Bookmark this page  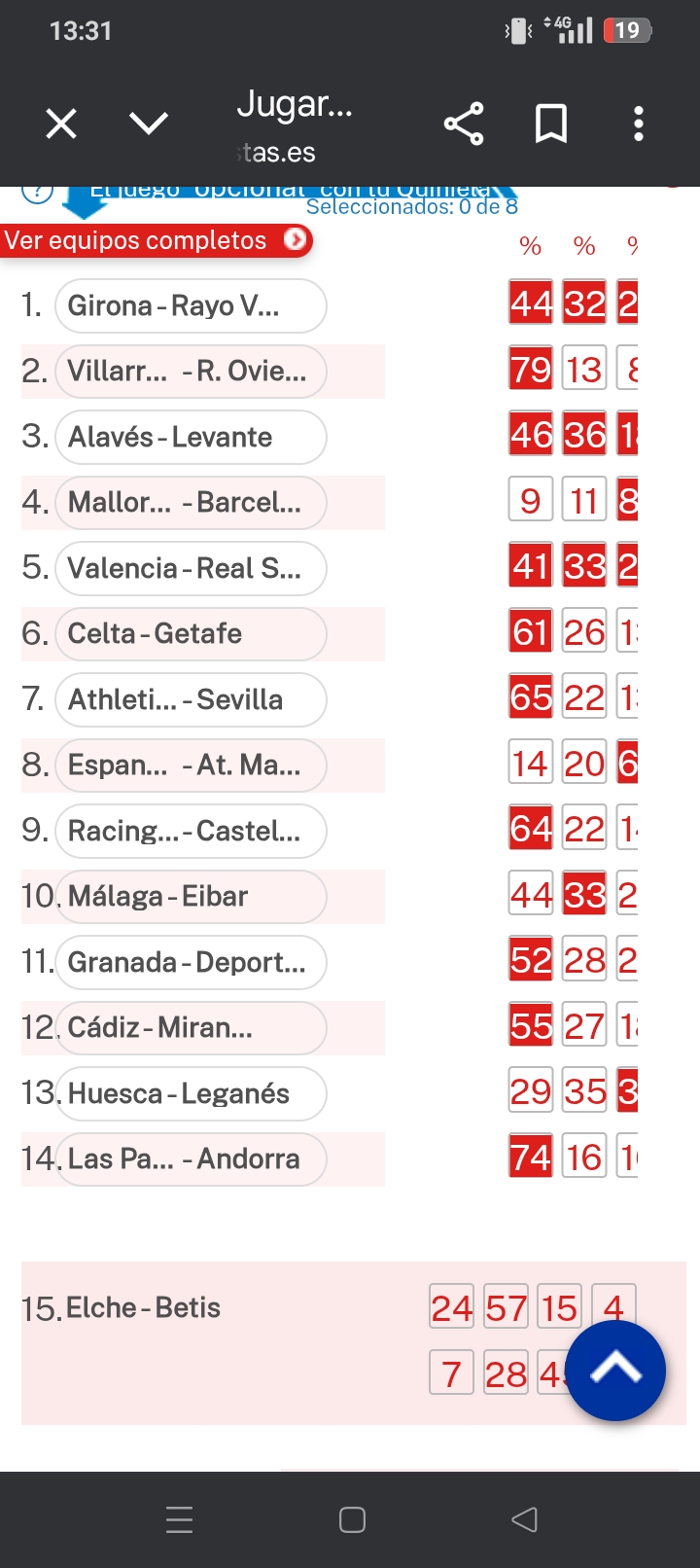[x=551, y=125]
